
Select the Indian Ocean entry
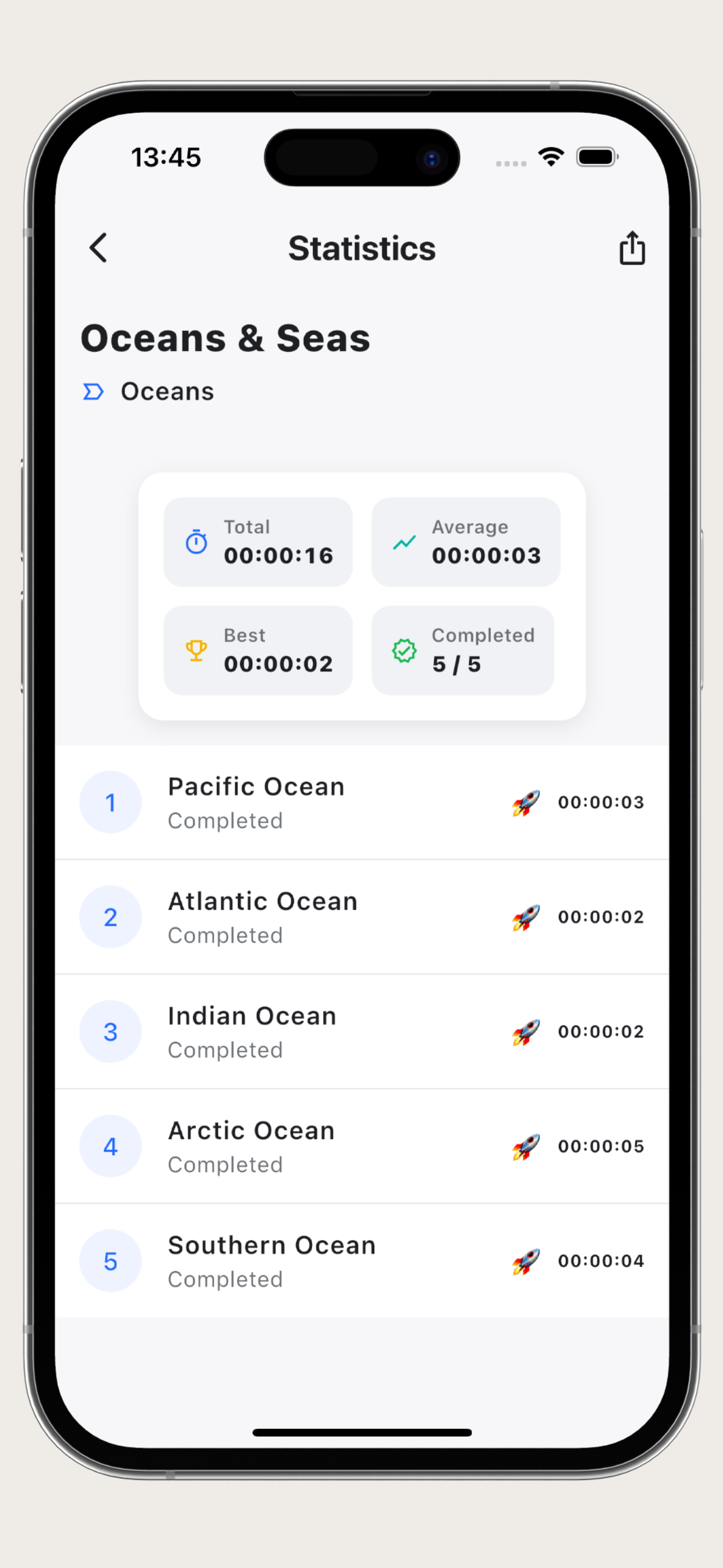coord(361,1031)
